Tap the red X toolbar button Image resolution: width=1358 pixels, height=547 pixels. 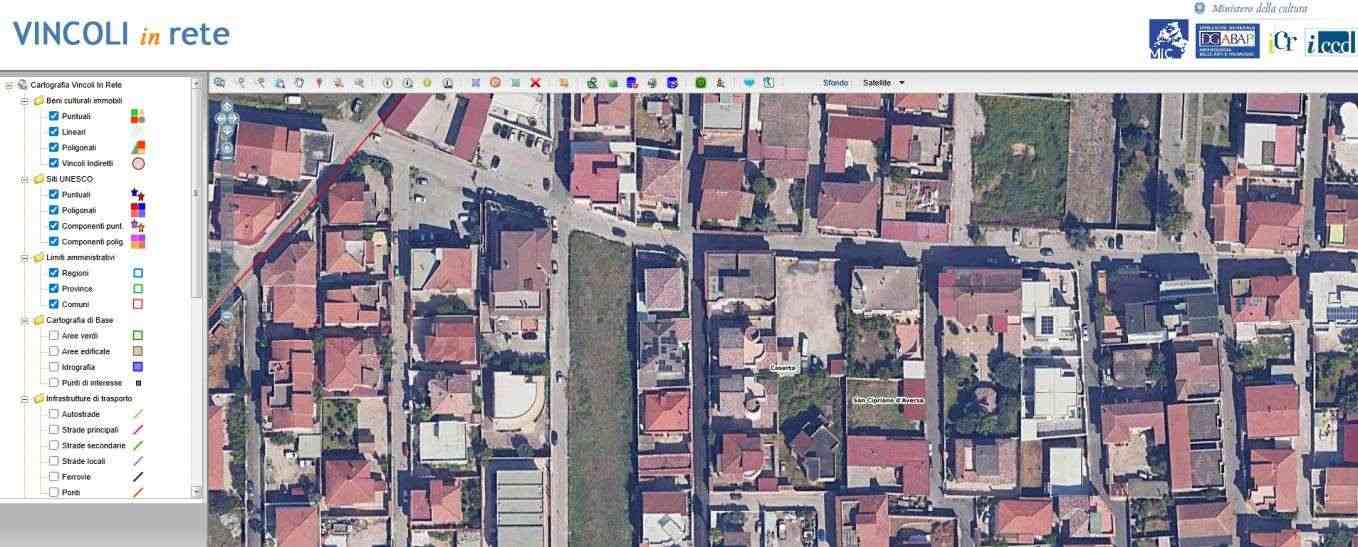535,83
